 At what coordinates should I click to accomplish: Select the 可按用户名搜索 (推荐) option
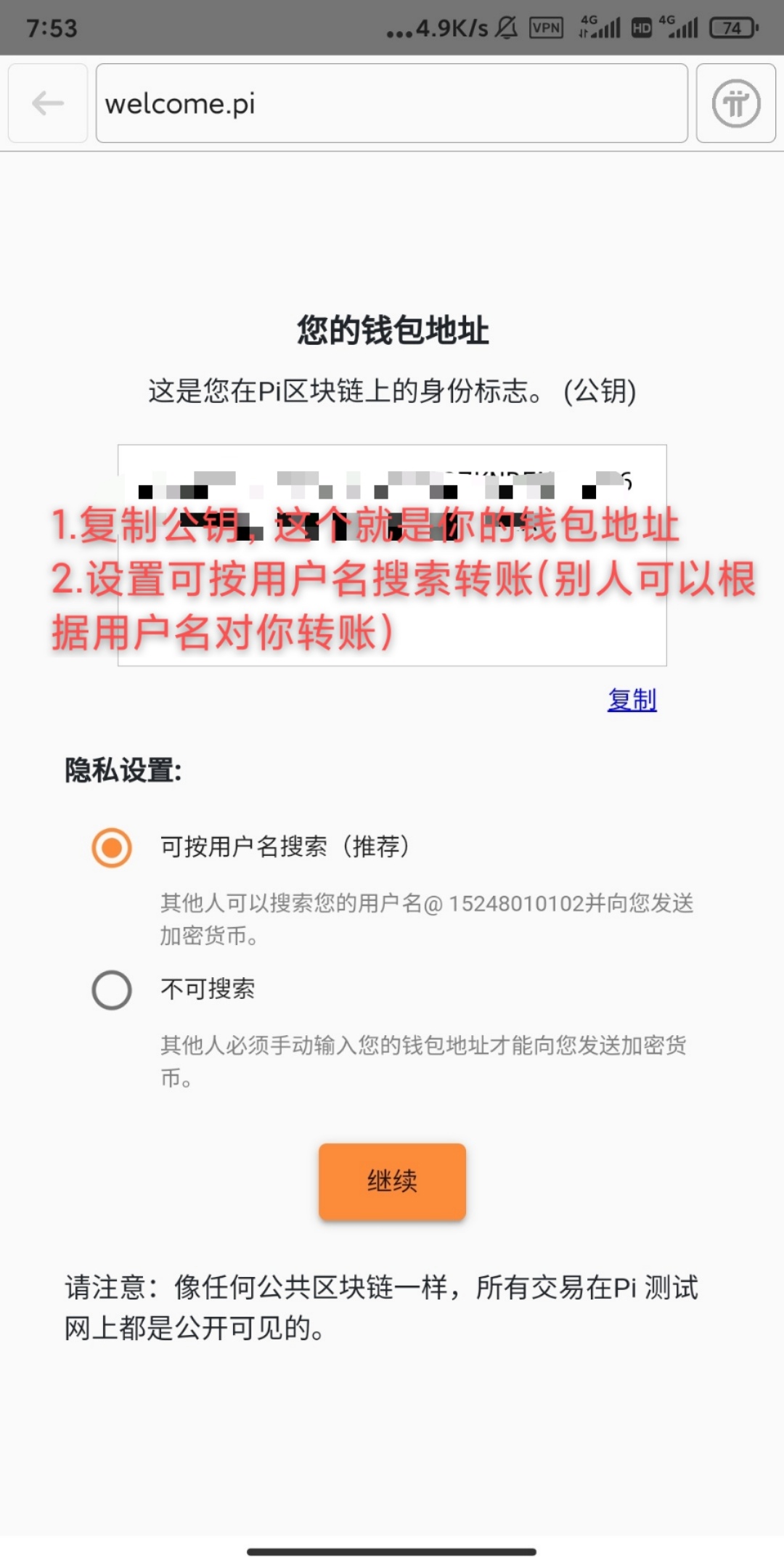point(112,847)
